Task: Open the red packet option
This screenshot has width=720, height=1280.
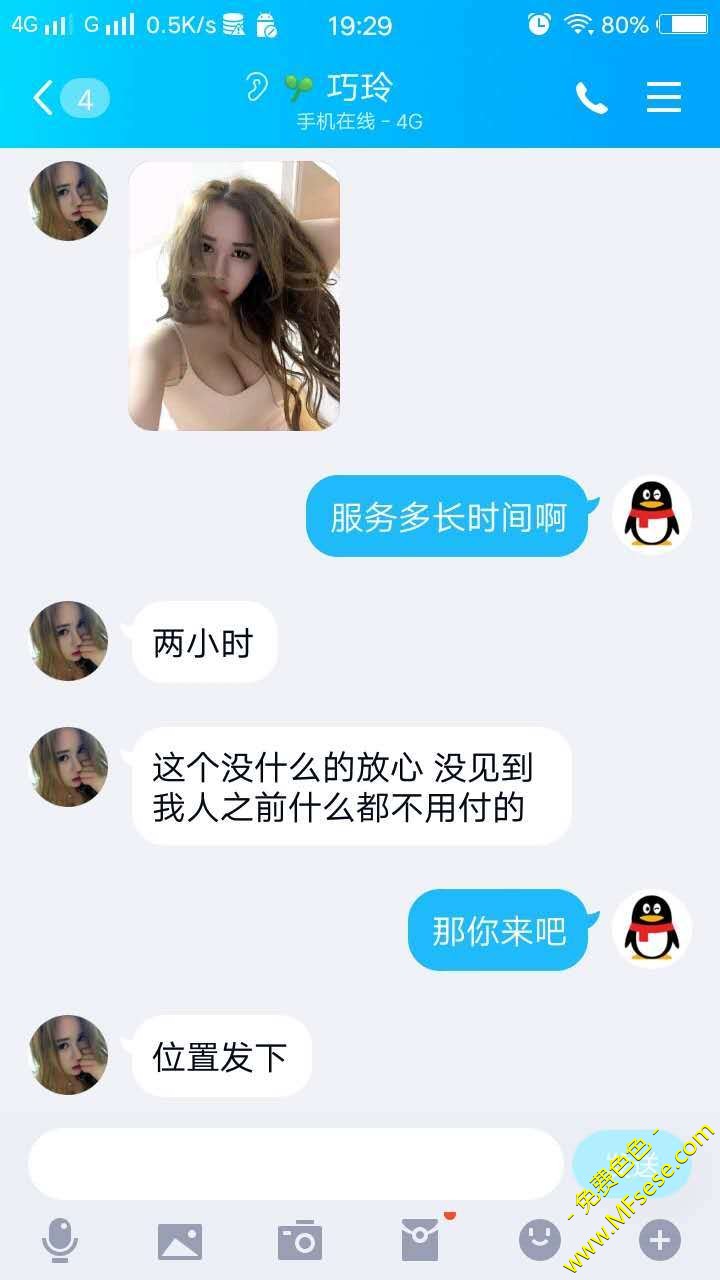Action: (421, 1241)
